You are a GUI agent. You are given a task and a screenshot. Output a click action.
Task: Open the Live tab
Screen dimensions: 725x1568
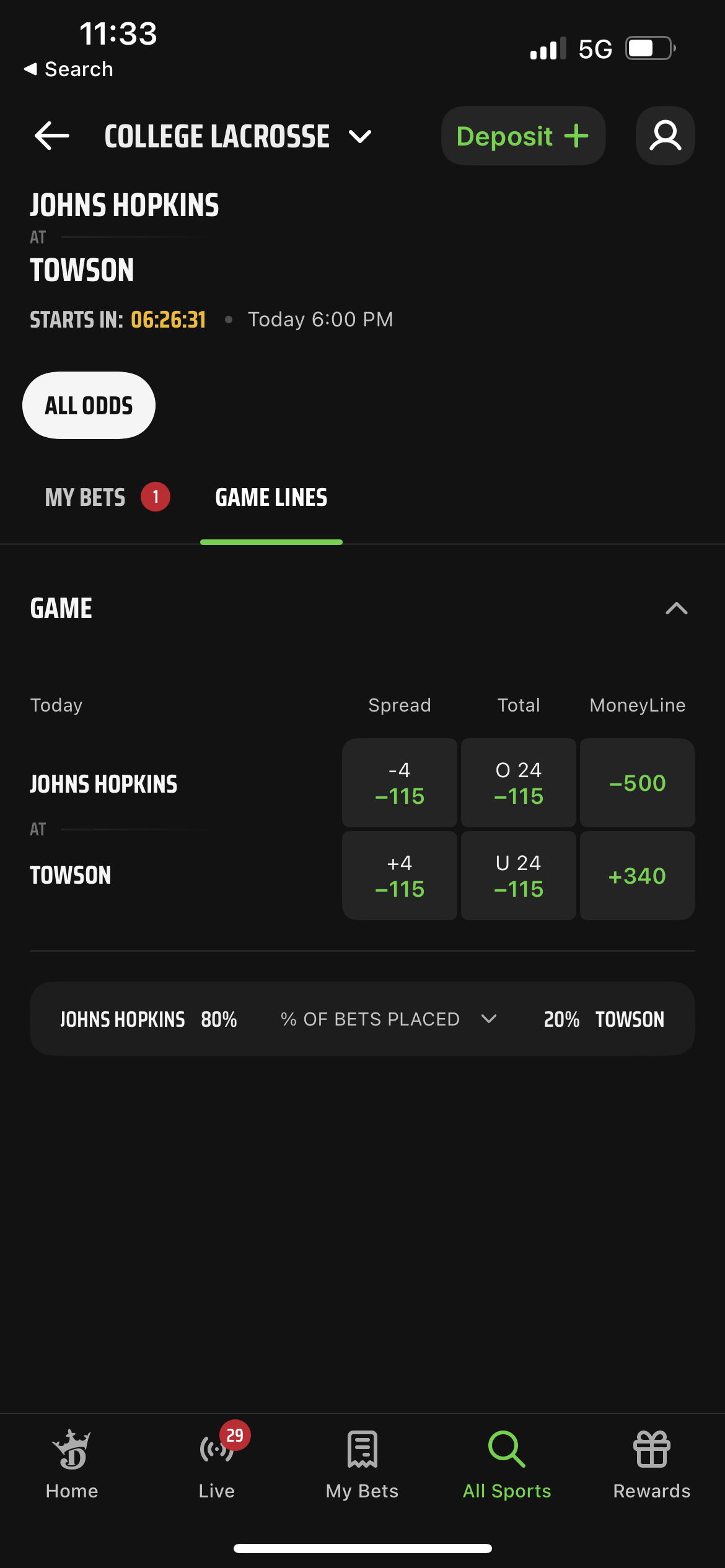click(x=217, y=1465)
